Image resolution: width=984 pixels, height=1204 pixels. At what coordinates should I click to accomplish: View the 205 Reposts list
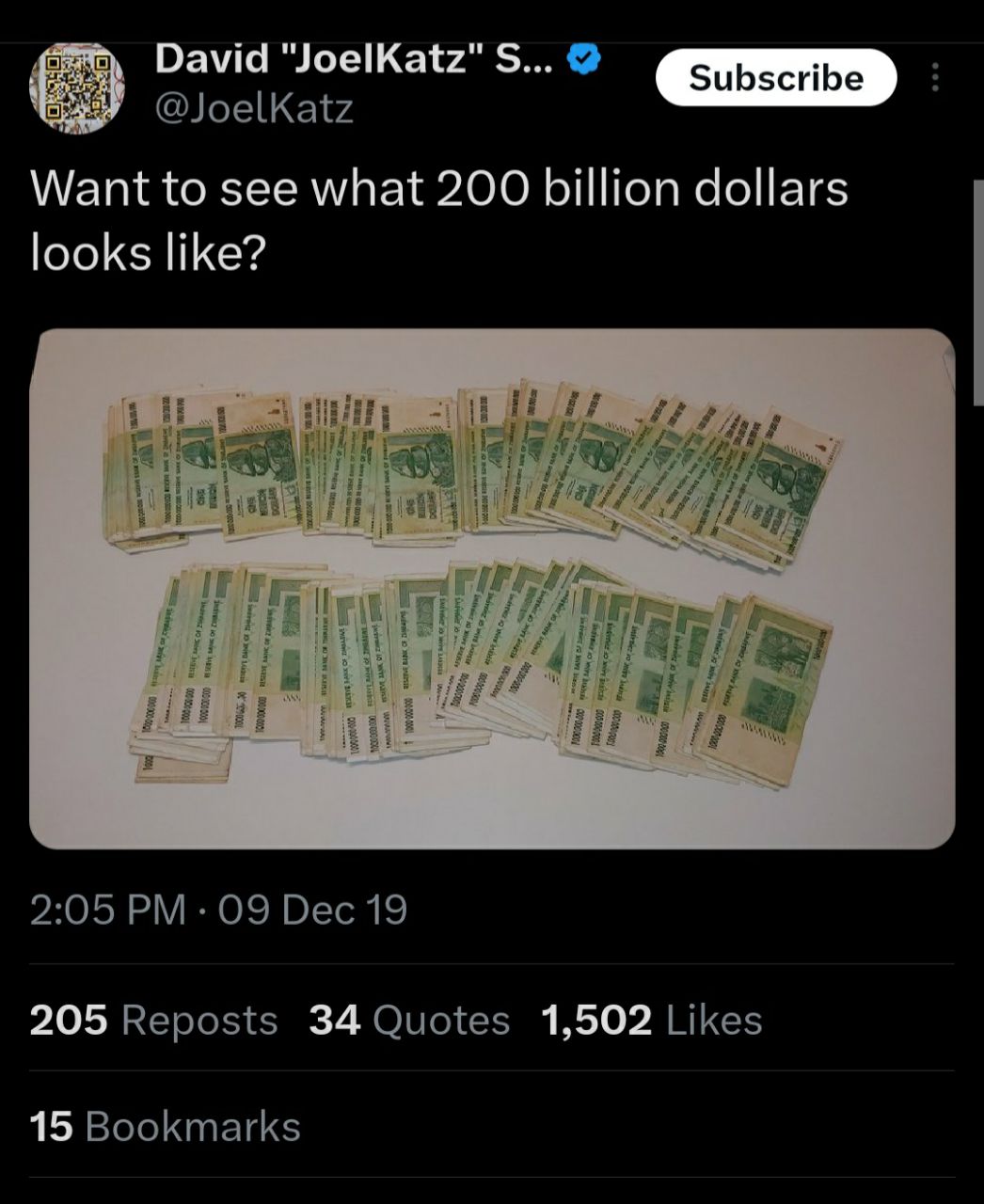(153, 1020)
